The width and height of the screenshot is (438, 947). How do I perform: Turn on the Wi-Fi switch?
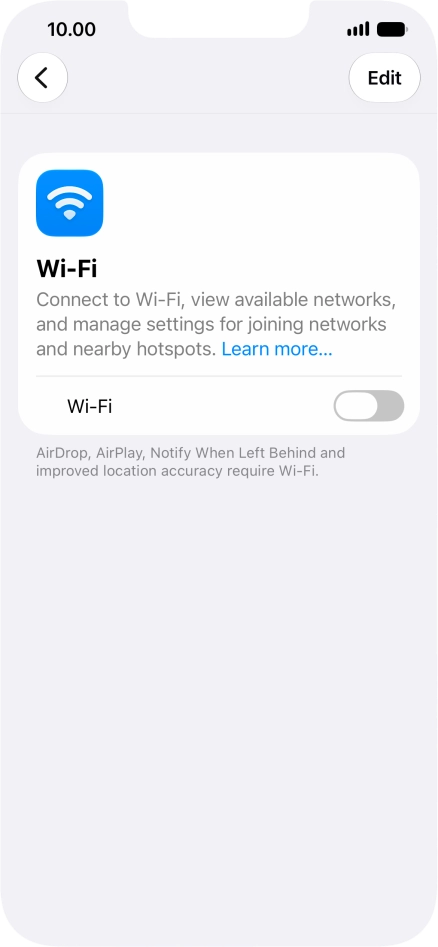(369, 406)
